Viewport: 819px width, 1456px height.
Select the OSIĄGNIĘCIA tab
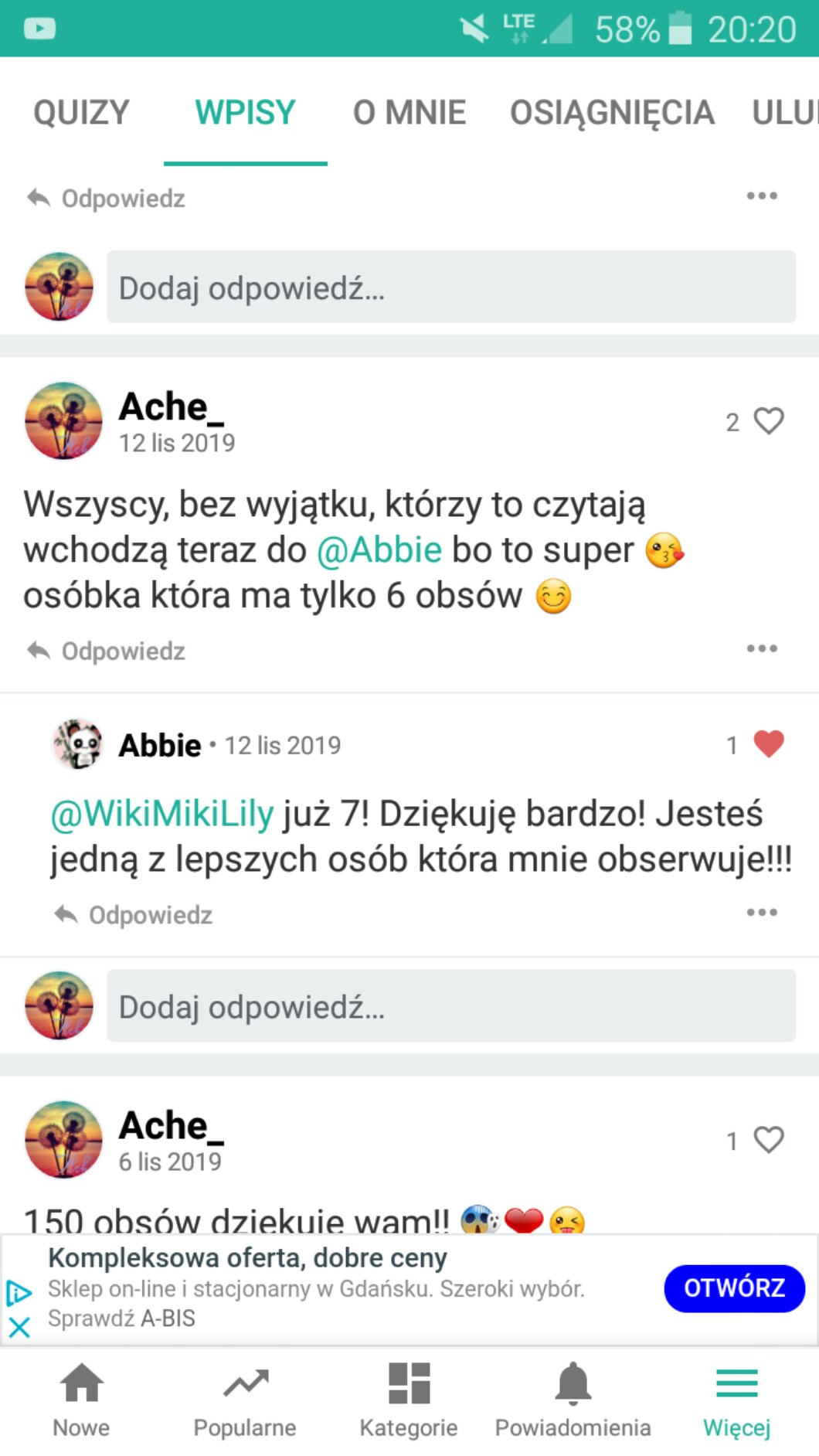click(612, 113)
